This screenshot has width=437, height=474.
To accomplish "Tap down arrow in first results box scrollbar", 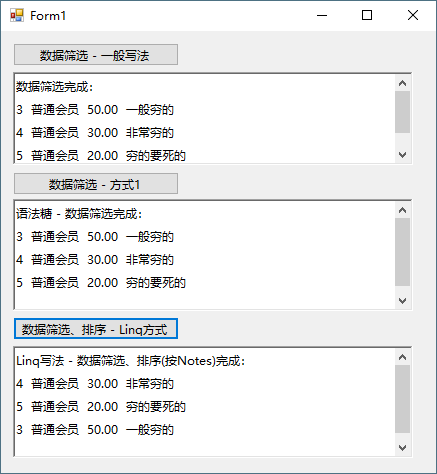I will [402, 155].
